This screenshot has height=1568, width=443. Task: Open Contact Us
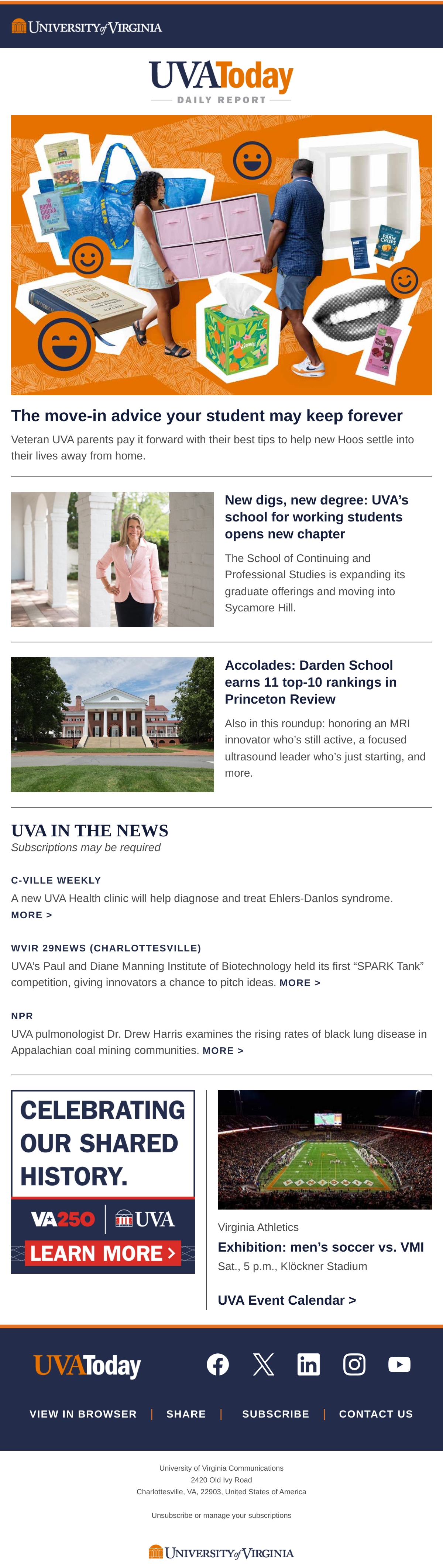[376, 1414]
